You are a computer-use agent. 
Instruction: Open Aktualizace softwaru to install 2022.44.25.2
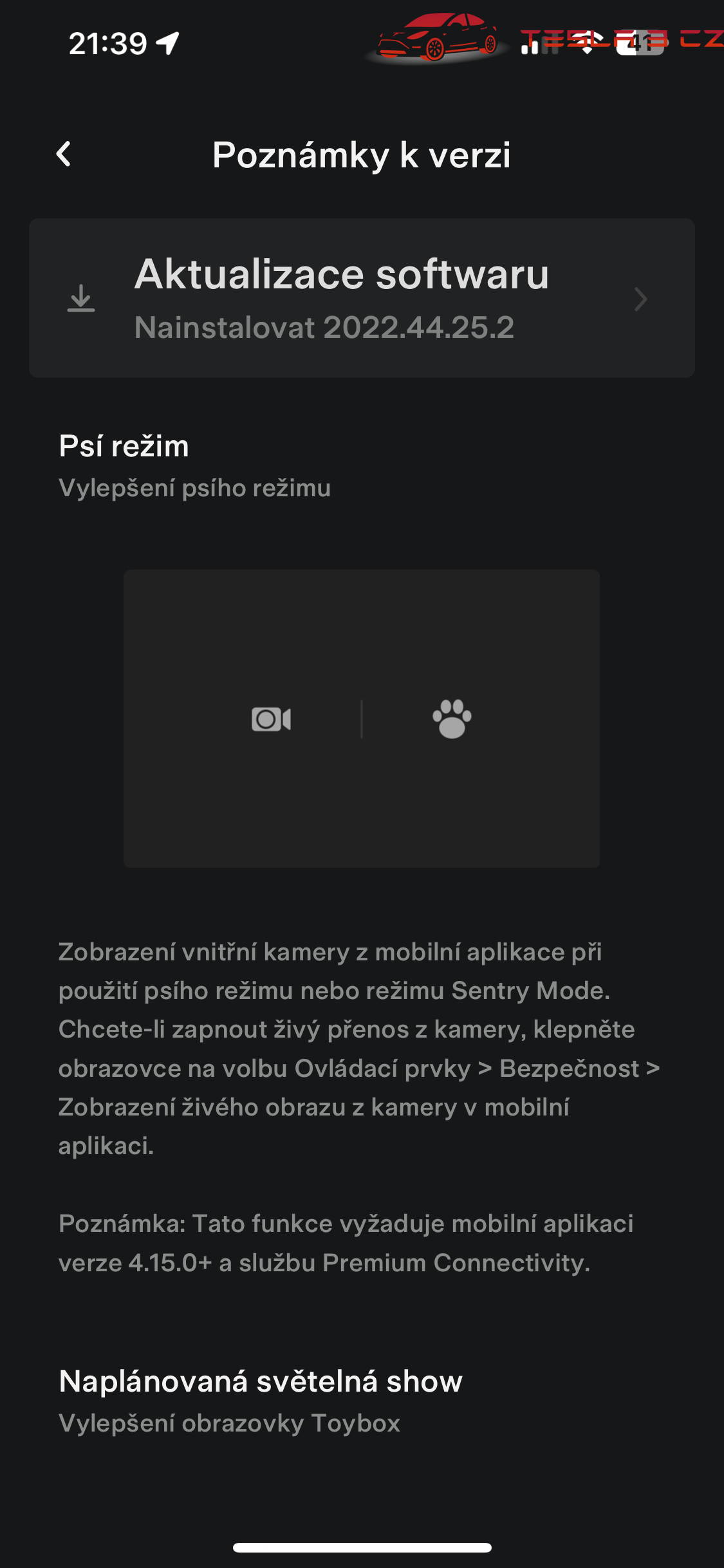click(x=362, y=298)
